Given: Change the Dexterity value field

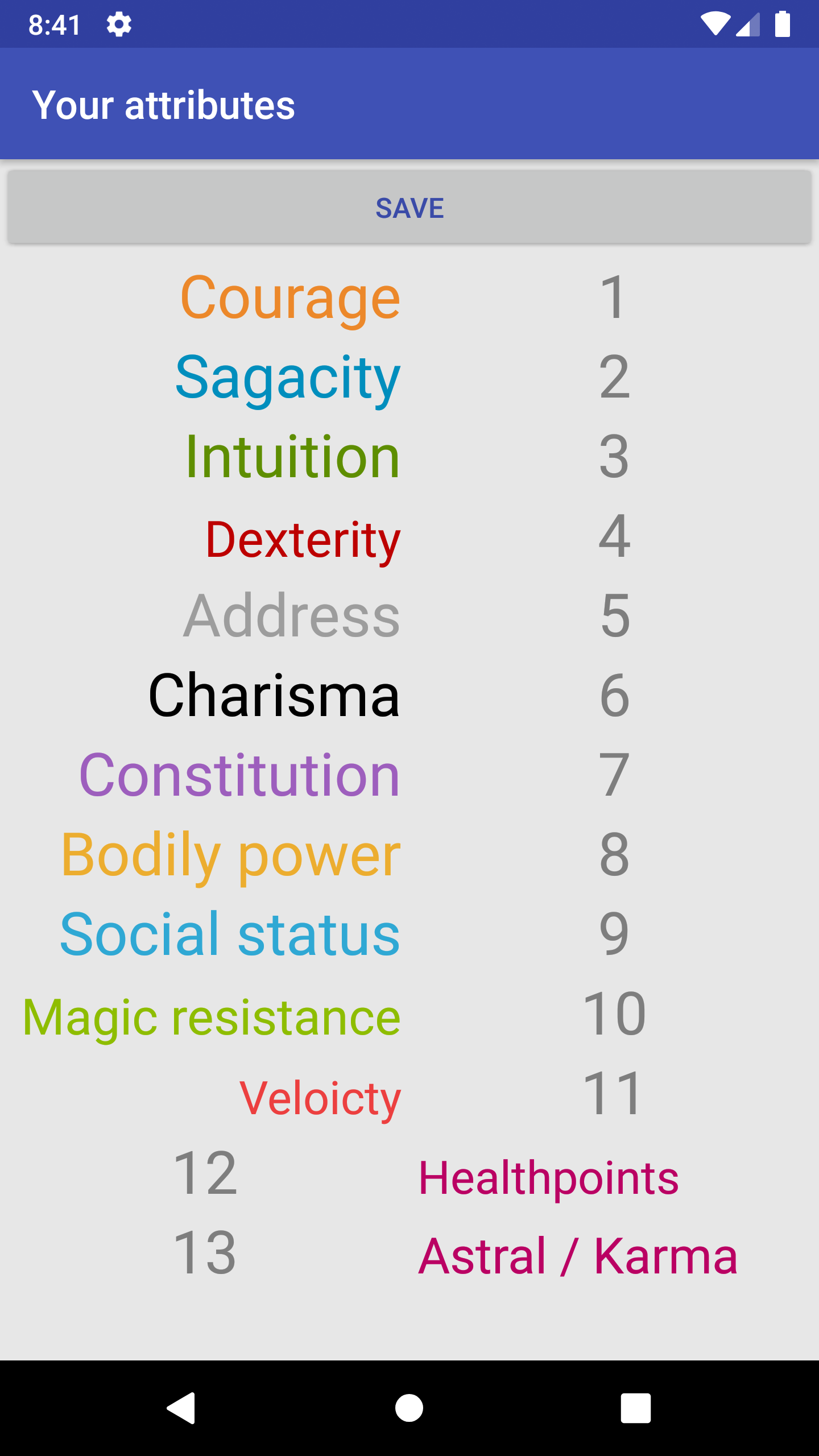Looking at the screenshot, I should [614, 536].
